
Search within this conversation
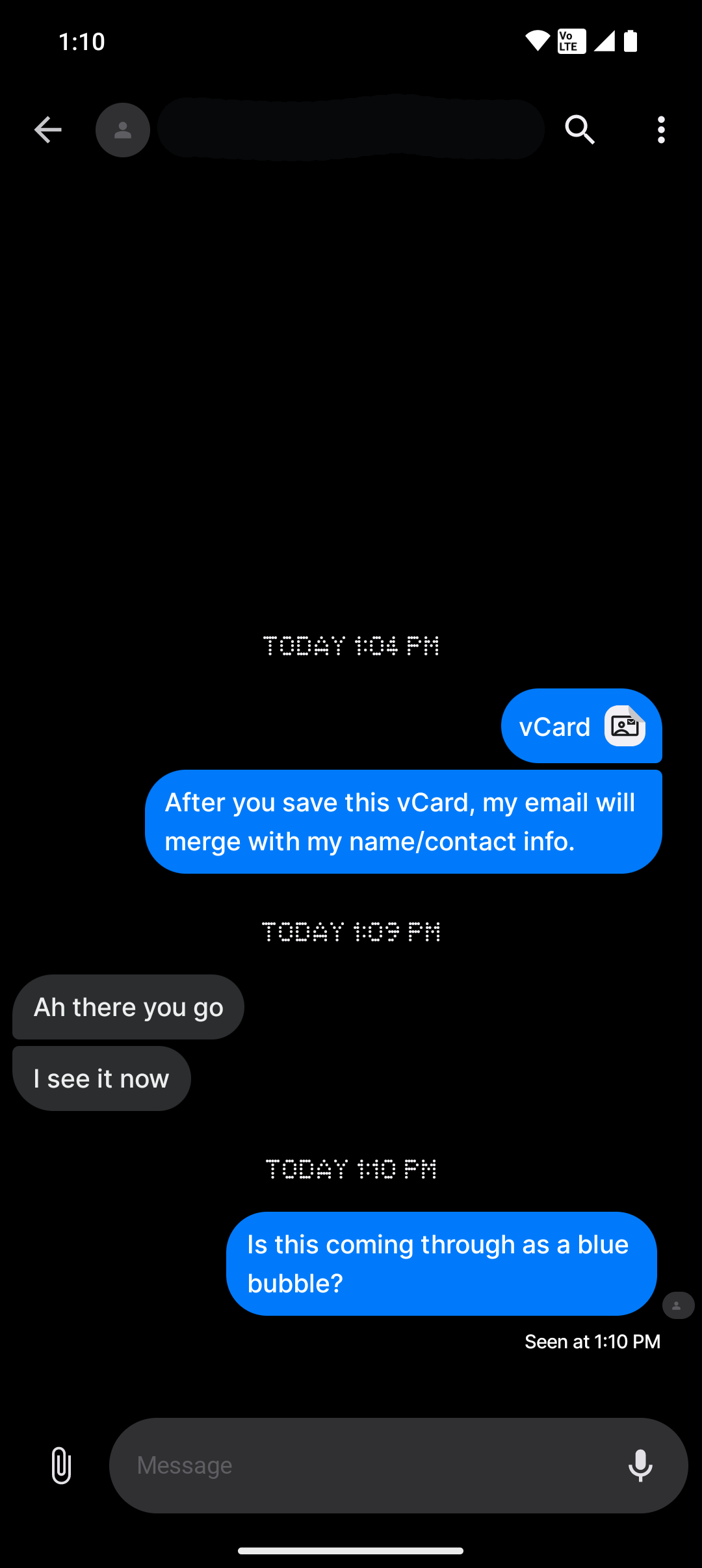pyautogui.click(x=580, y=130)
